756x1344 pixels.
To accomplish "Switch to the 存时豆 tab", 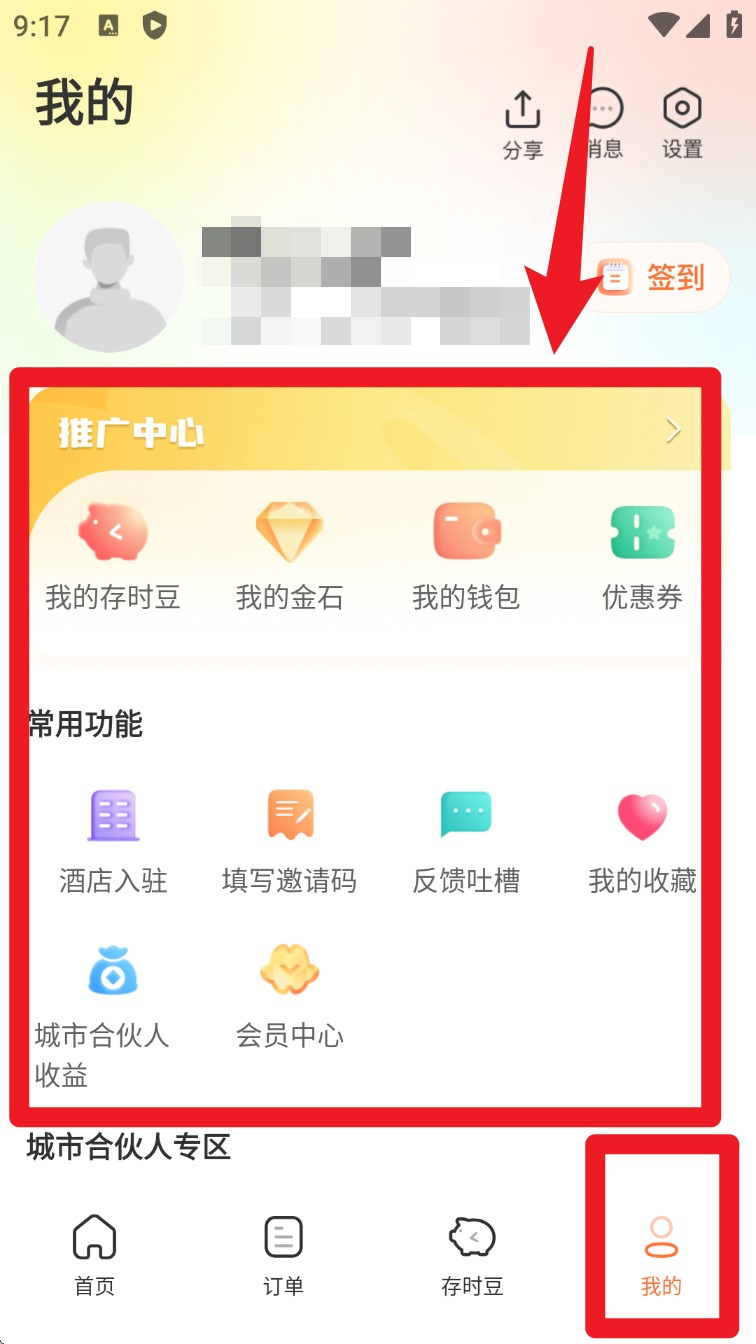I will coord(472,1255).
